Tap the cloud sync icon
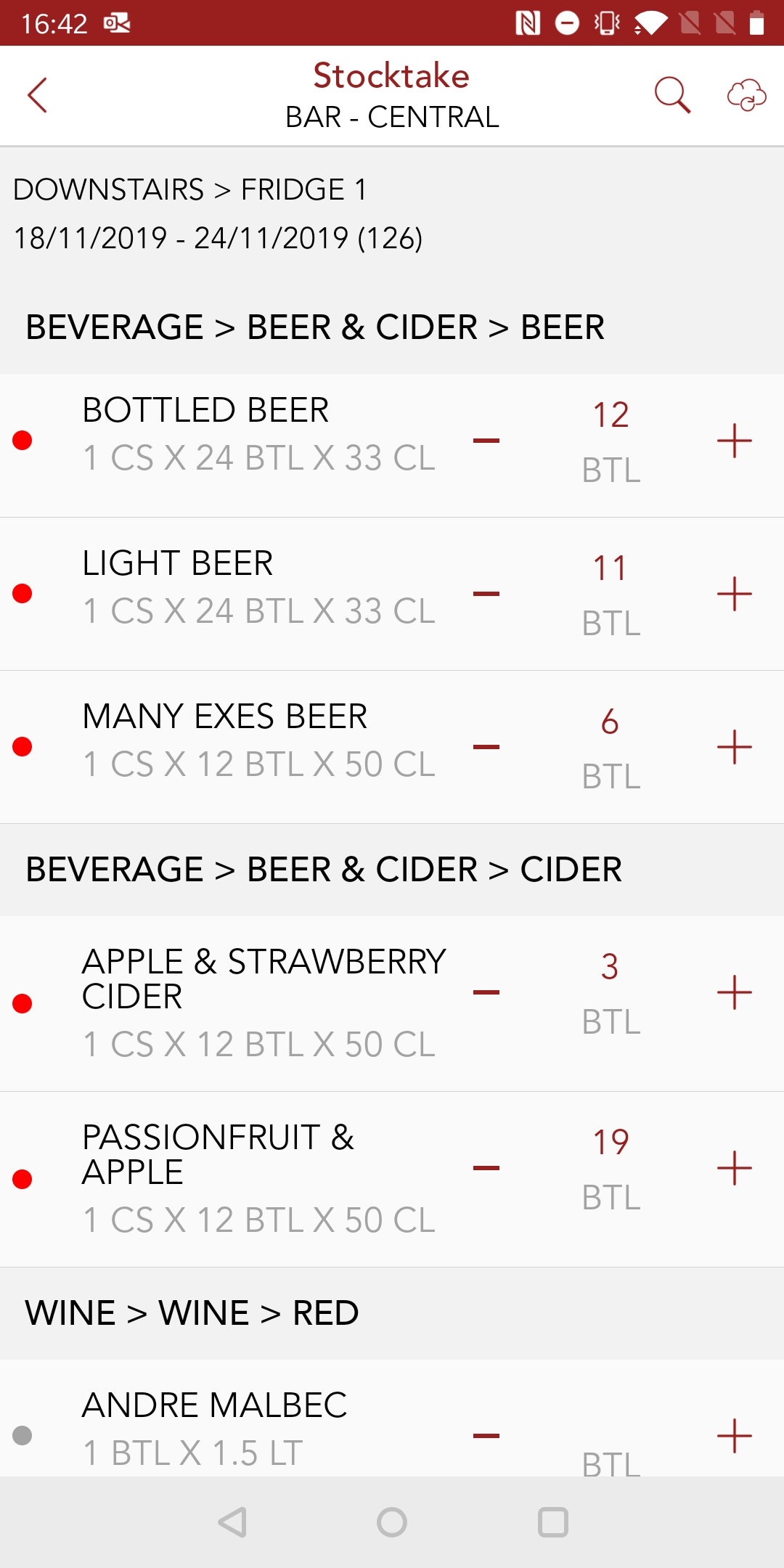This screenshot has height=1568, width=784. click(x=746, y=95)
